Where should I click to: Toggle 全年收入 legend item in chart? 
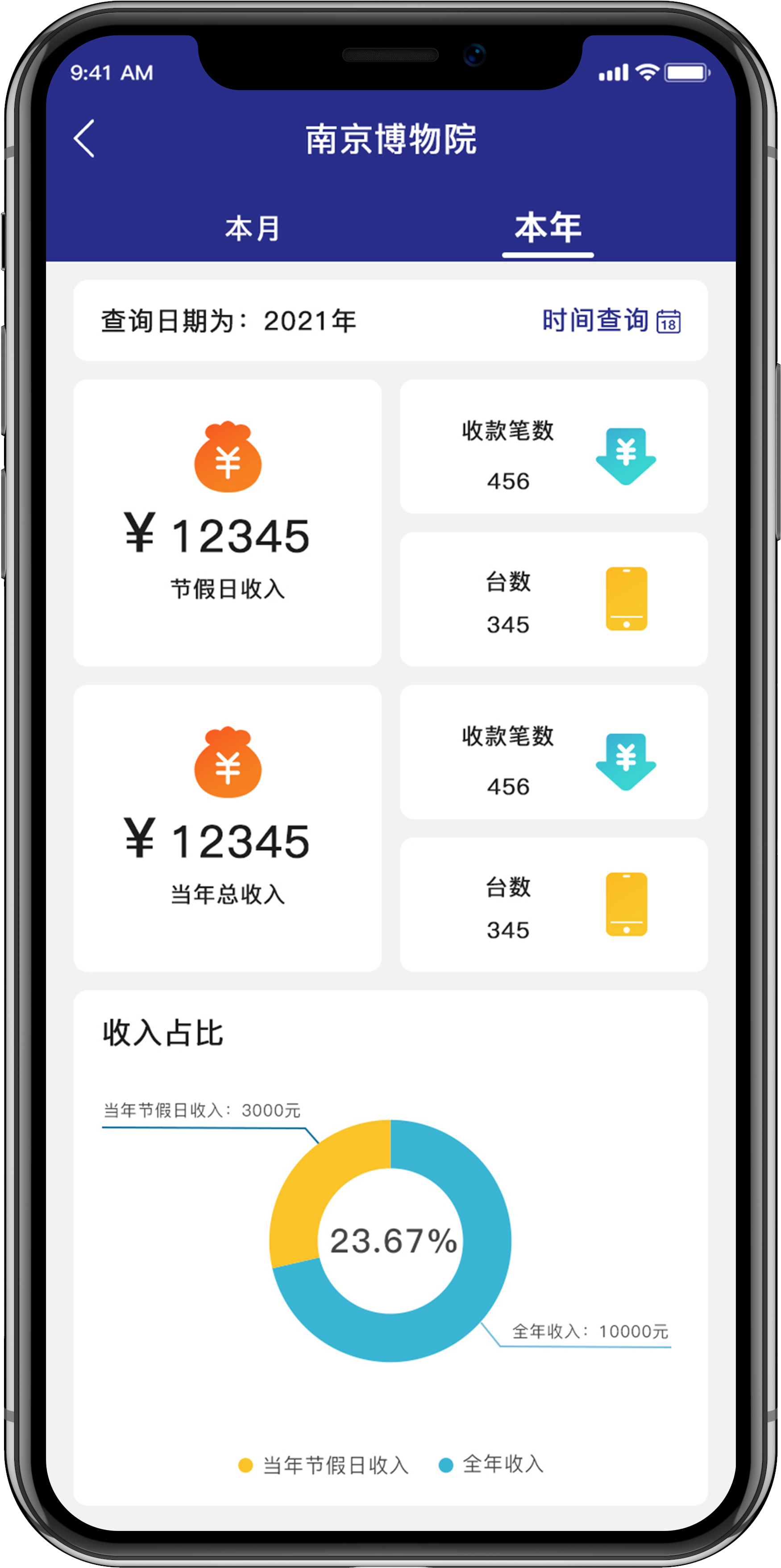coord(491,1464)
